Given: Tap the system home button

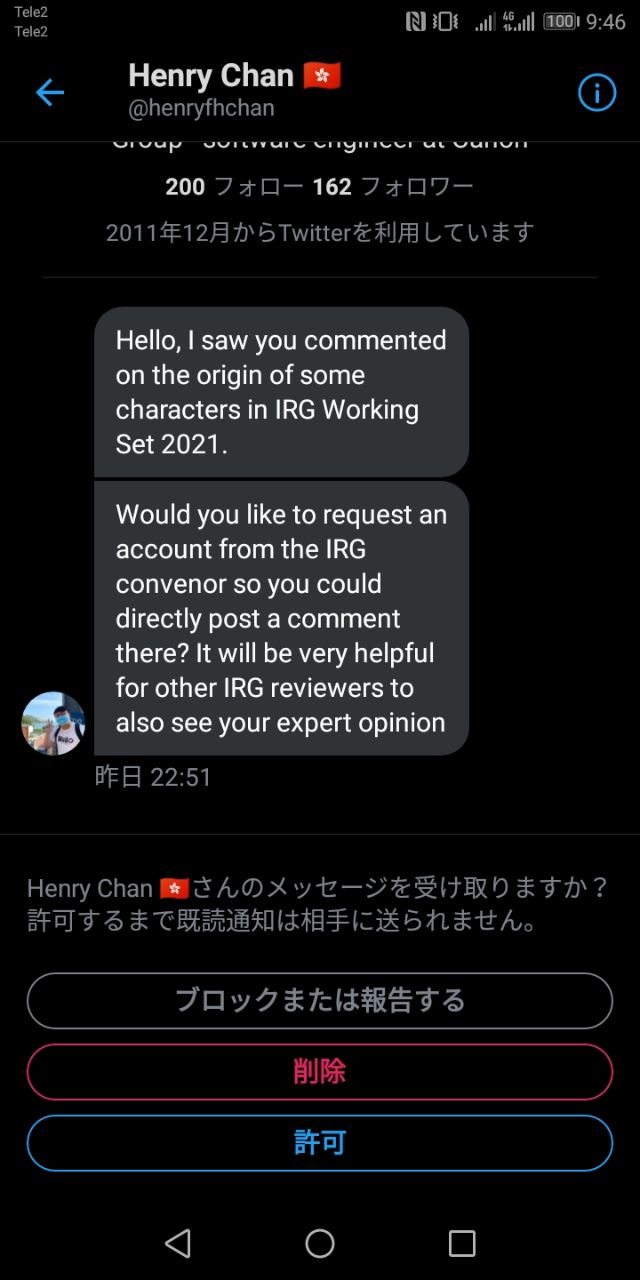Looking at the screenshot, I should point(320,1243).
